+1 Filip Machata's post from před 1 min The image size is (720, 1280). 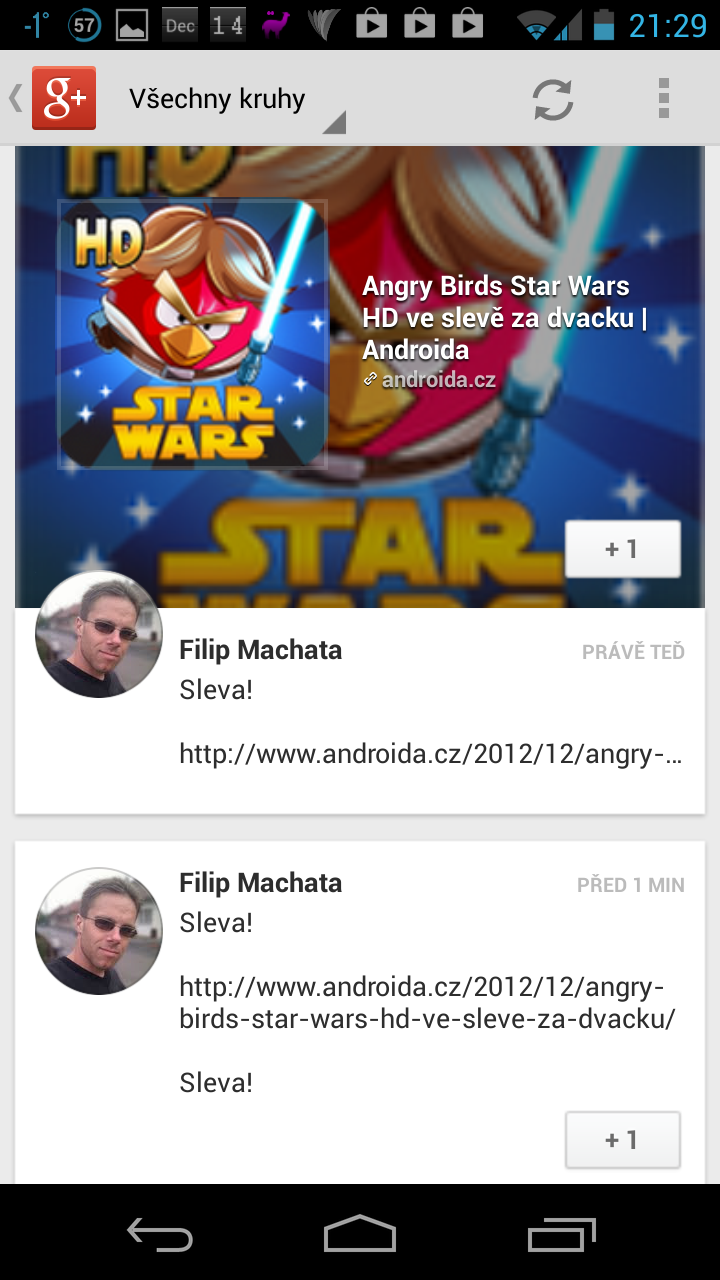pos(622,1140)
